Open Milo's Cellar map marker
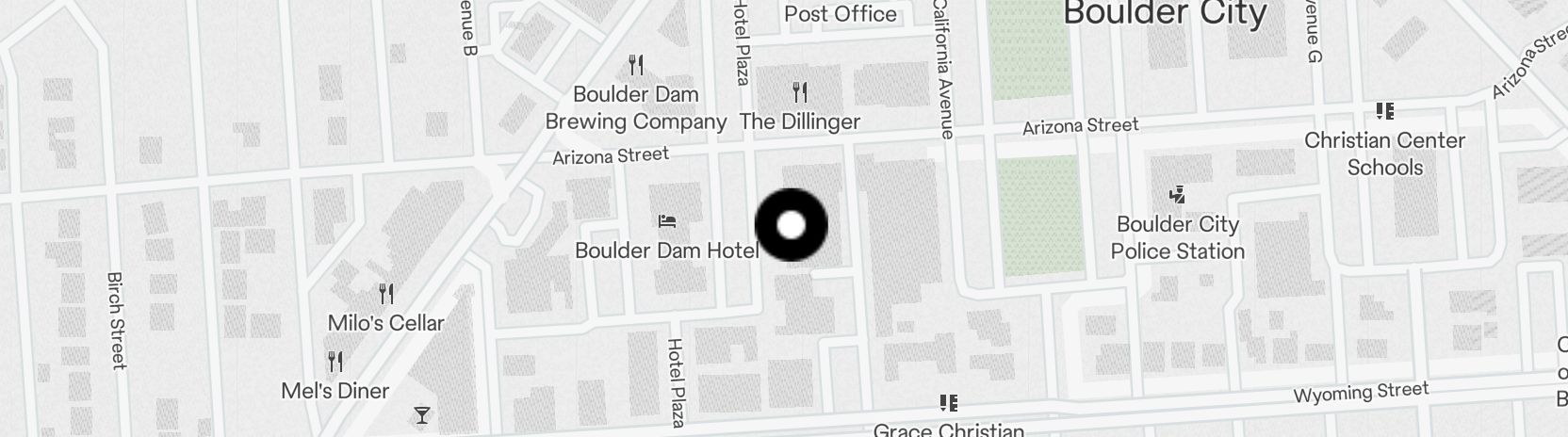 tap(385, 294)
